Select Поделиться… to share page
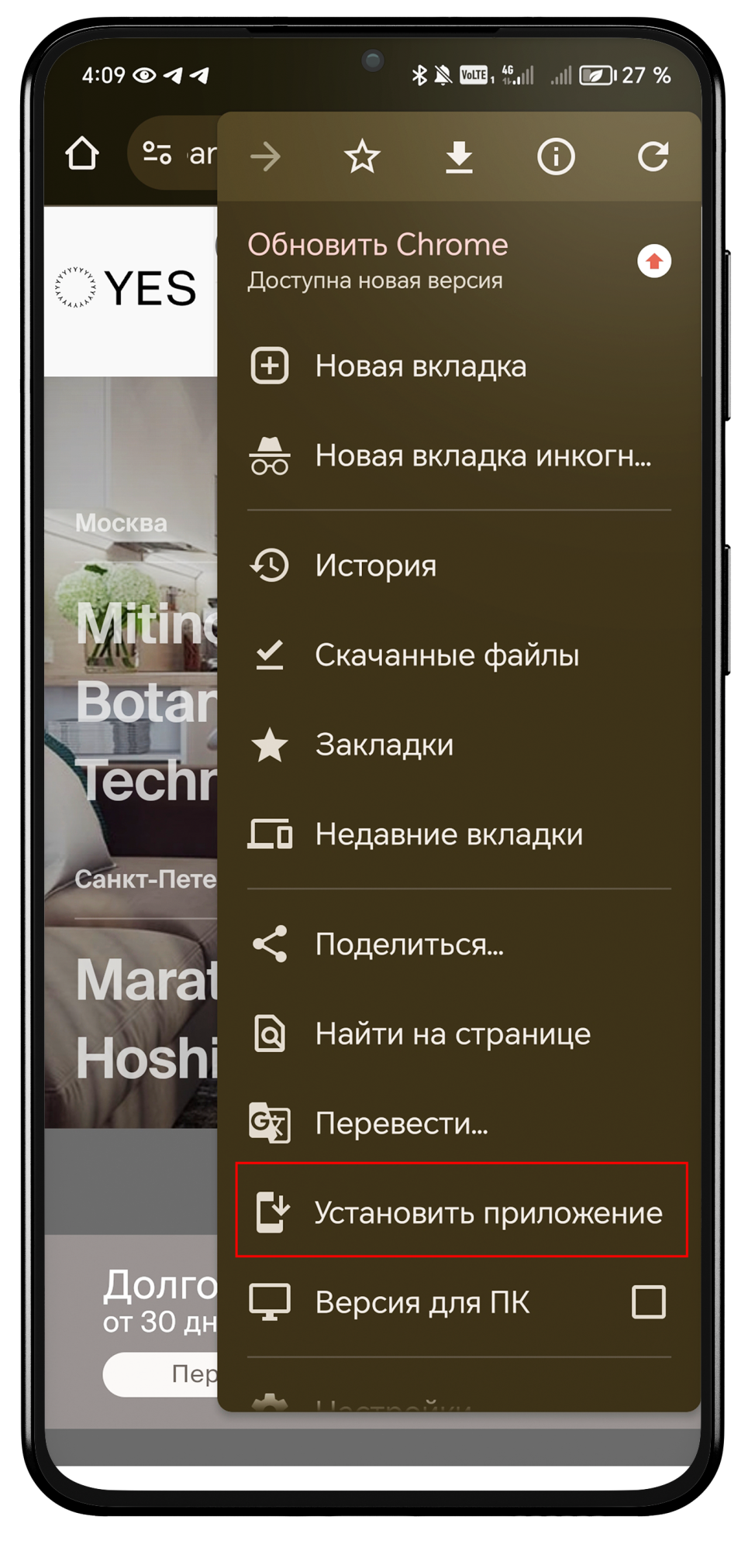Screen dimensions: 755x1568 409,944
